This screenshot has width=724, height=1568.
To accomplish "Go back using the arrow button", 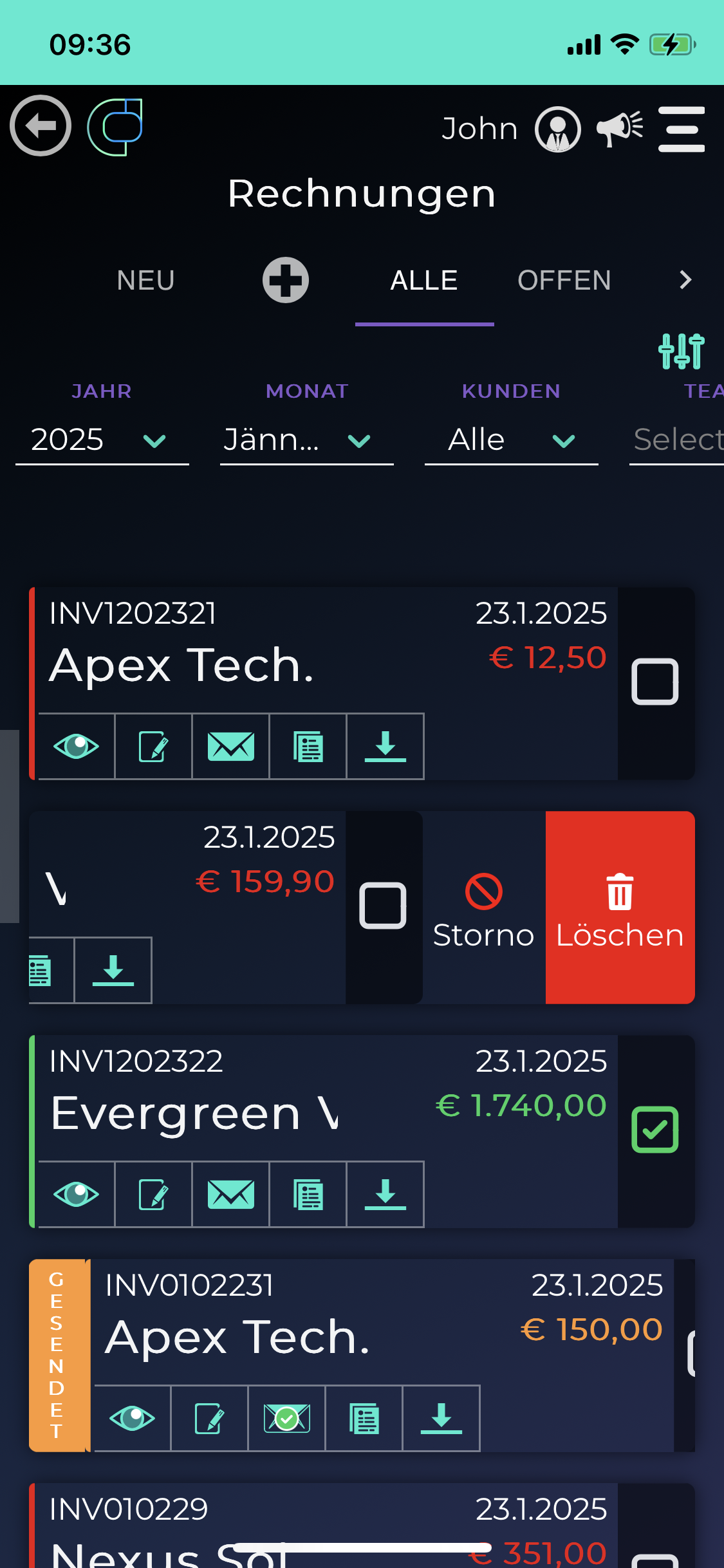I will [x=41, y=126].
